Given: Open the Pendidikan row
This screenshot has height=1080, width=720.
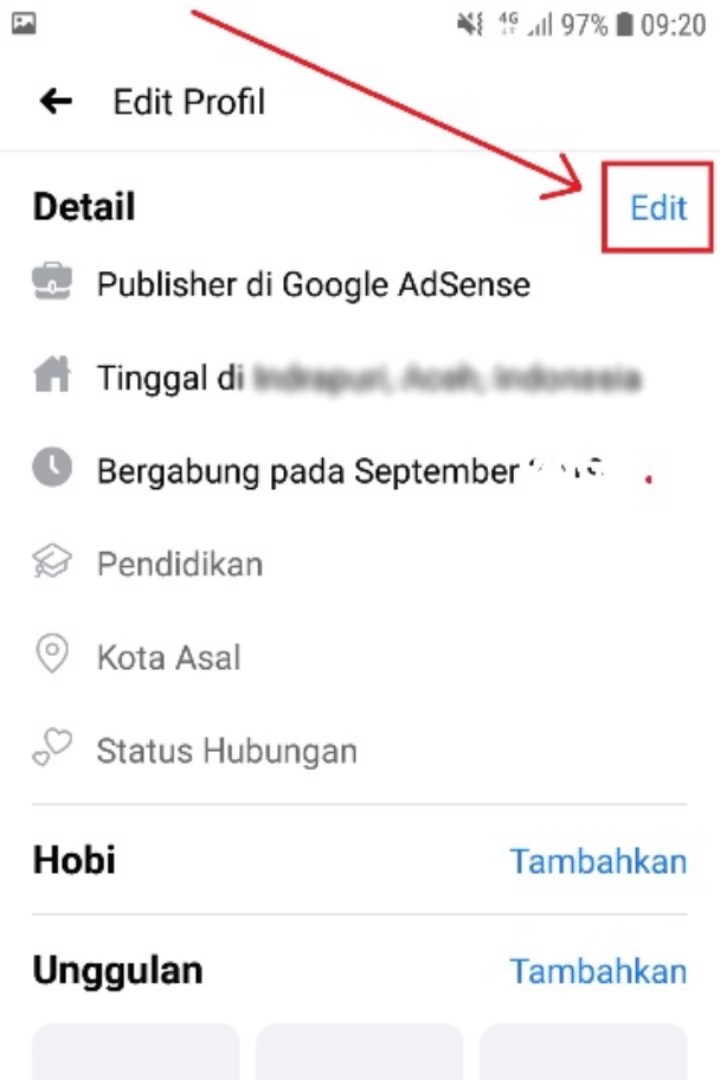Looking at the screenshot, I should coord(179,564).
